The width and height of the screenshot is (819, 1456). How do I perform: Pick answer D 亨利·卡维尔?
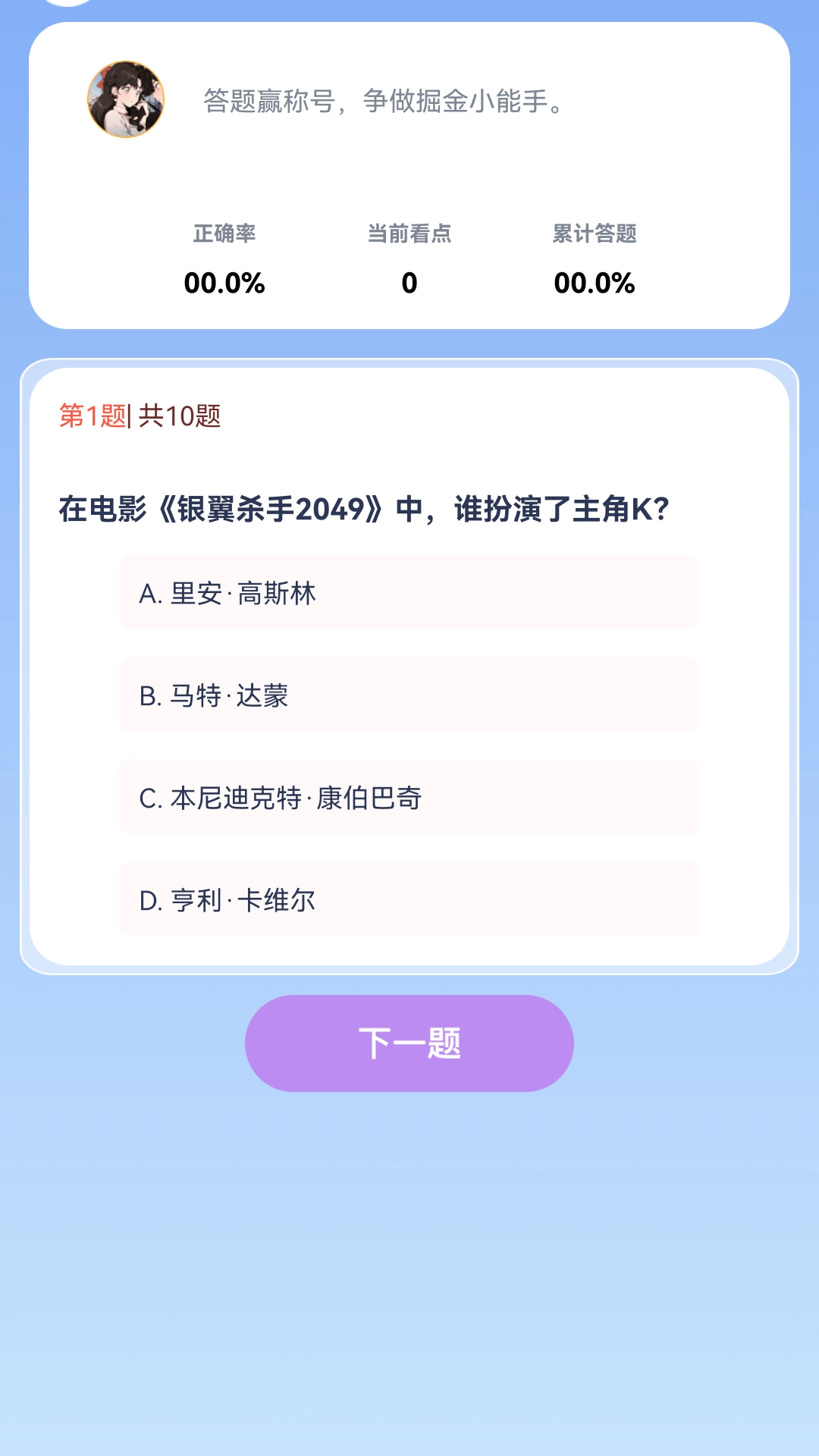[x=408, y=900]
